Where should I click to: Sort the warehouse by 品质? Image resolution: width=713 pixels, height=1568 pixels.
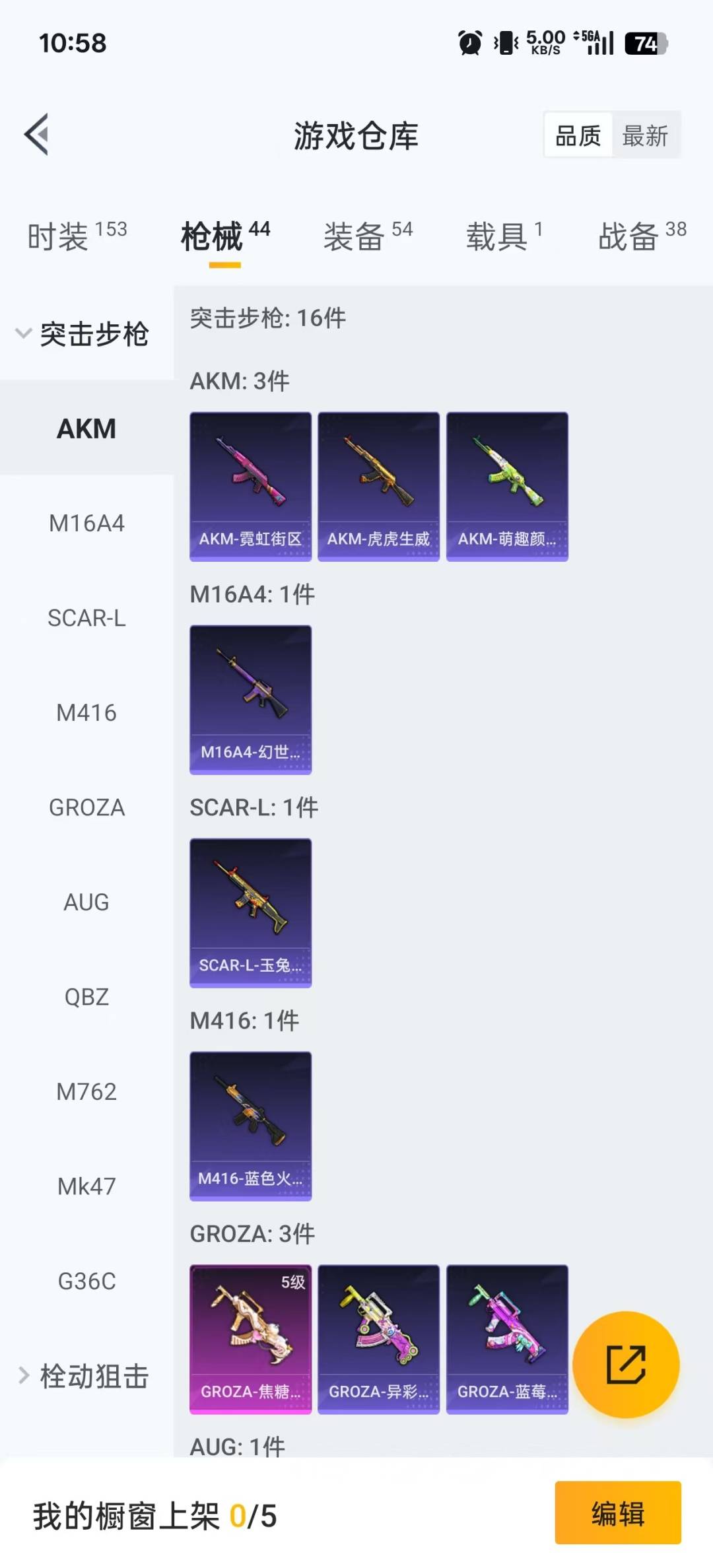(x=578, y=136)
